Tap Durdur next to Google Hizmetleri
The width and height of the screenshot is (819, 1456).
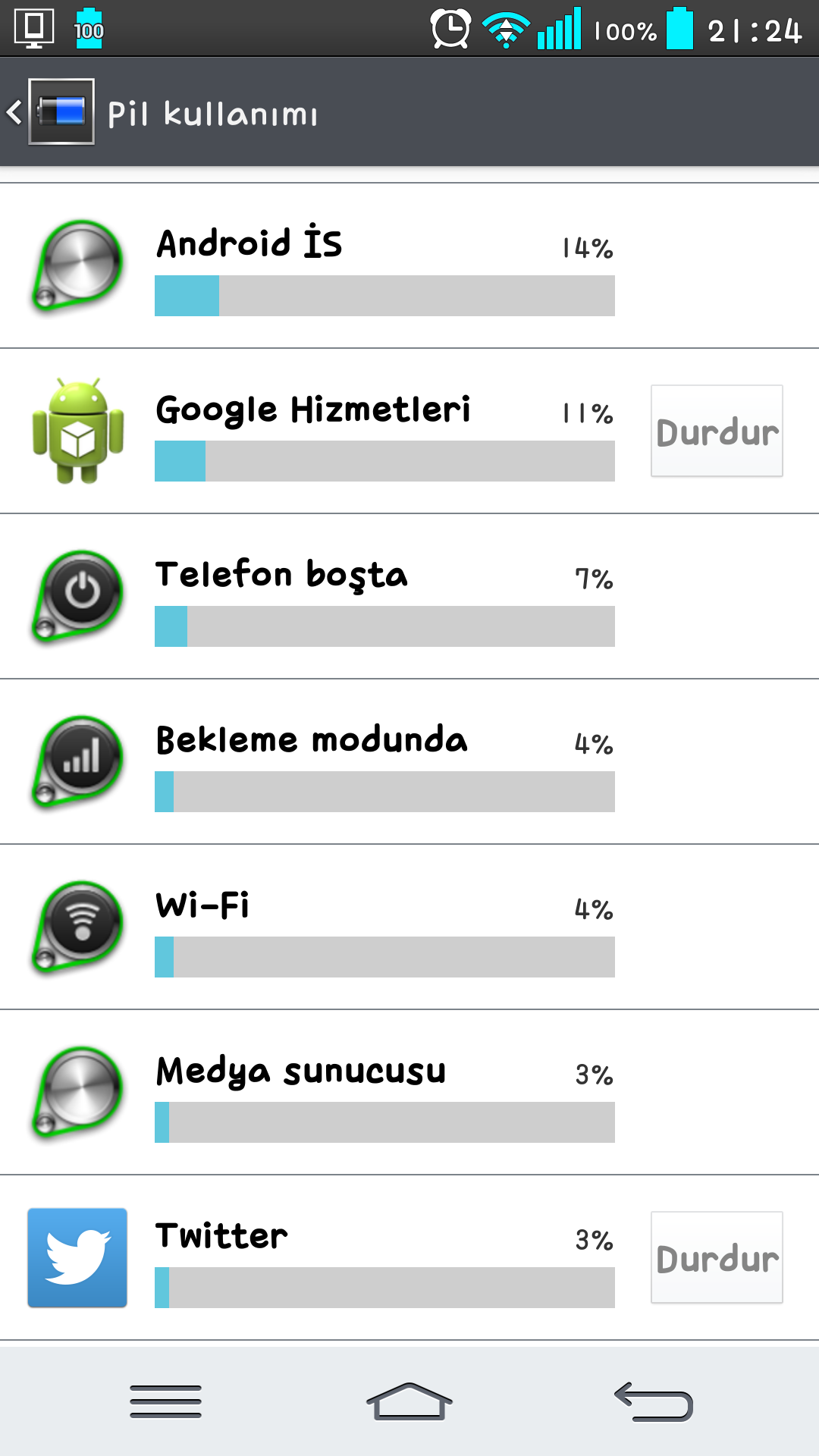pos(717,431)
